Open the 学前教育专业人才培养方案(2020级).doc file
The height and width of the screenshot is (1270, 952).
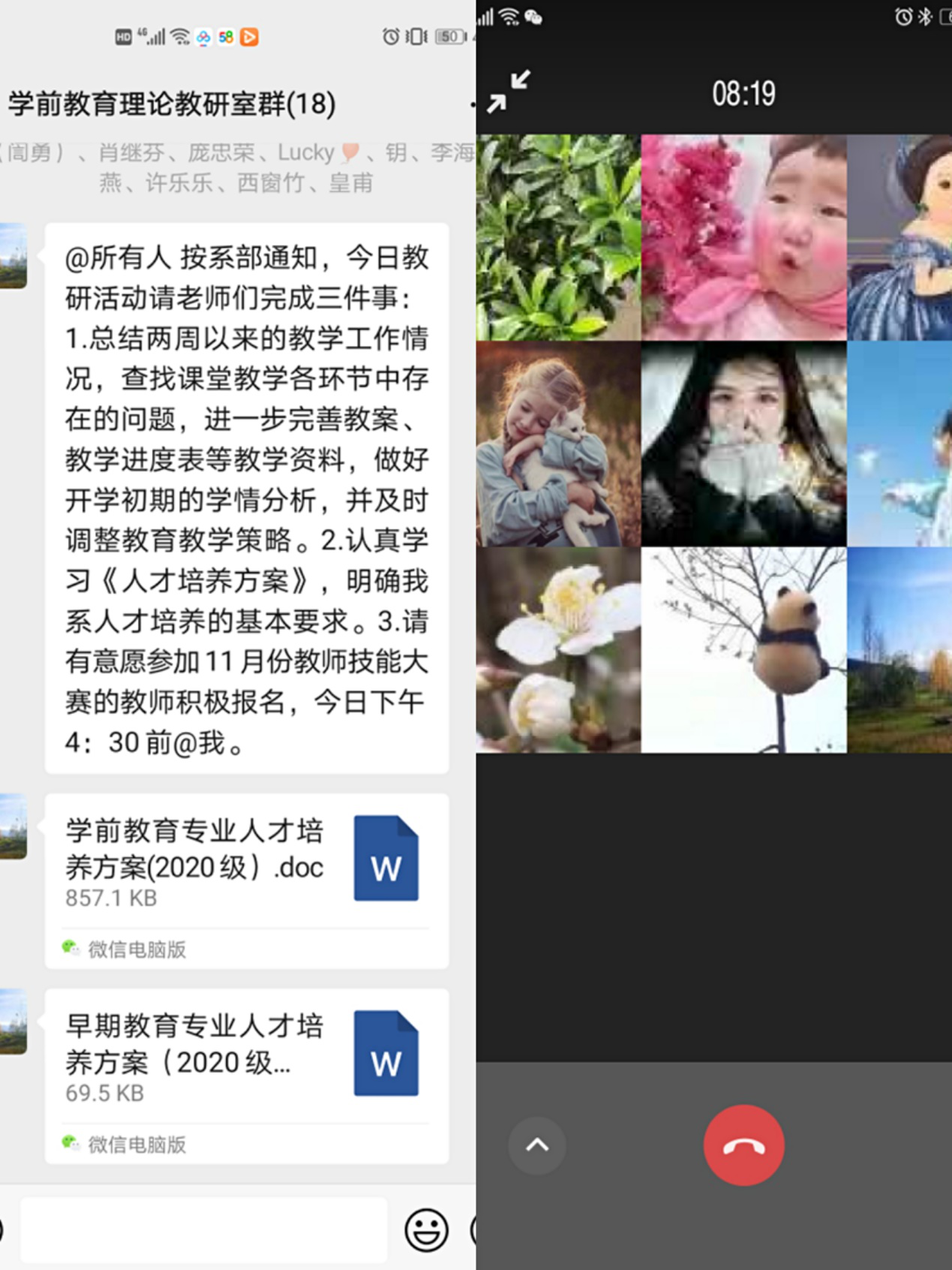tap(246, 861)
